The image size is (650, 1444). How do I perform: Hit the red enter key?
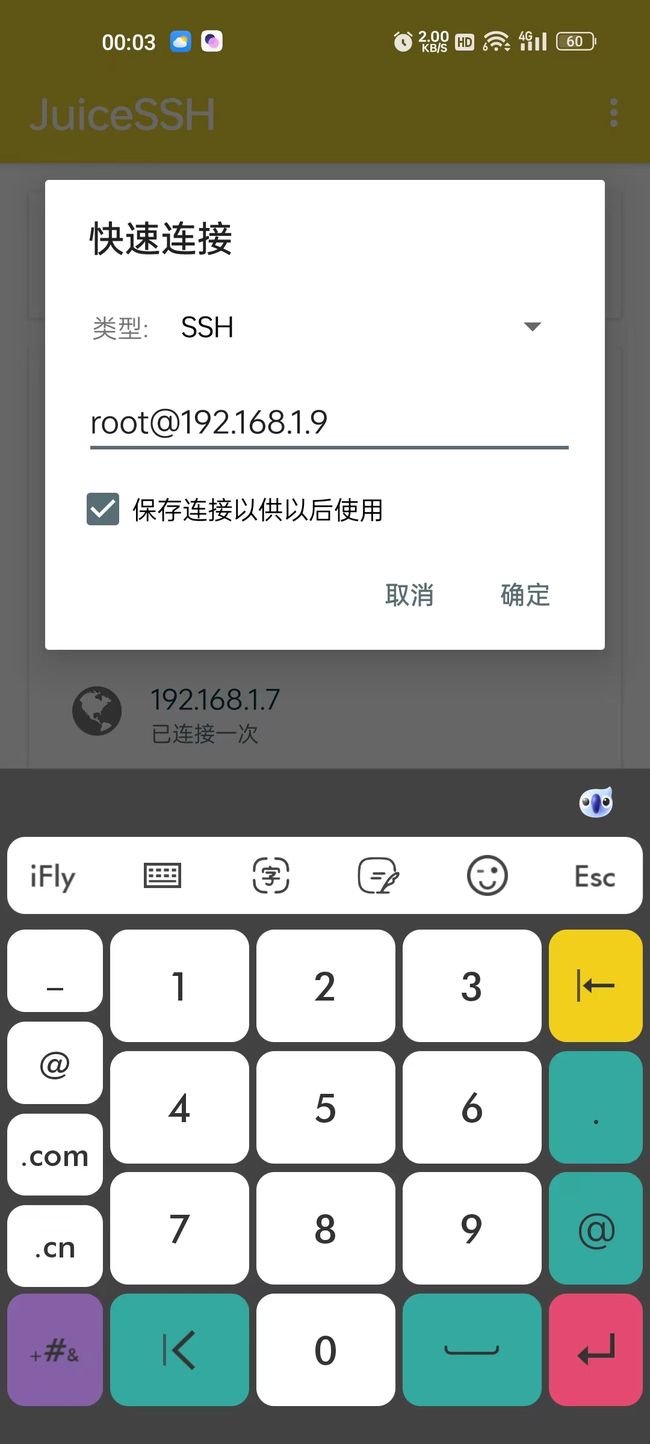click(596, 1350)
